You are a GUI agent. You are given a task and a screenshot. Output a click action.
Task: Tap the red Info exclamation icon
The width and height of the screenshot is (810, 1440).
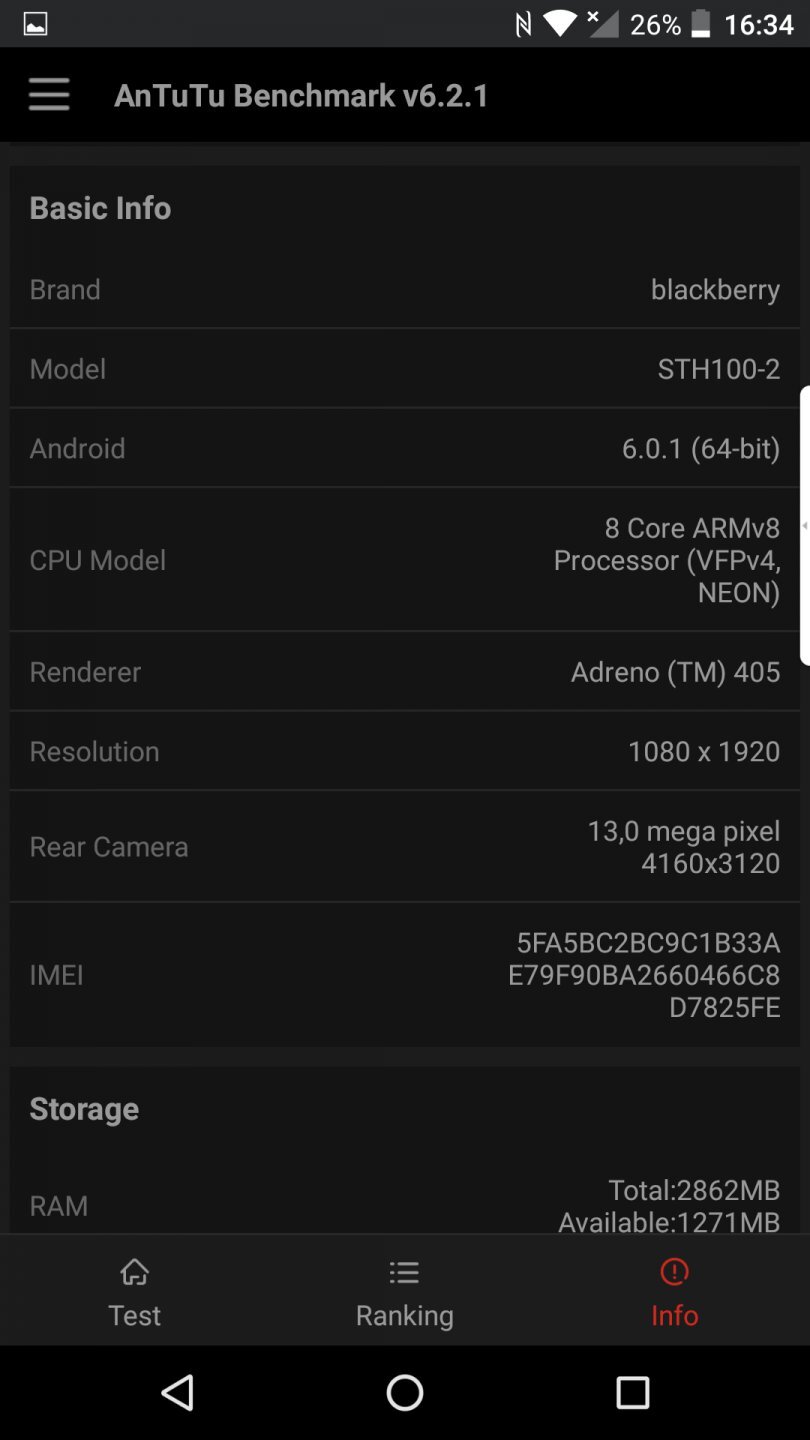tap(674, 1272)
